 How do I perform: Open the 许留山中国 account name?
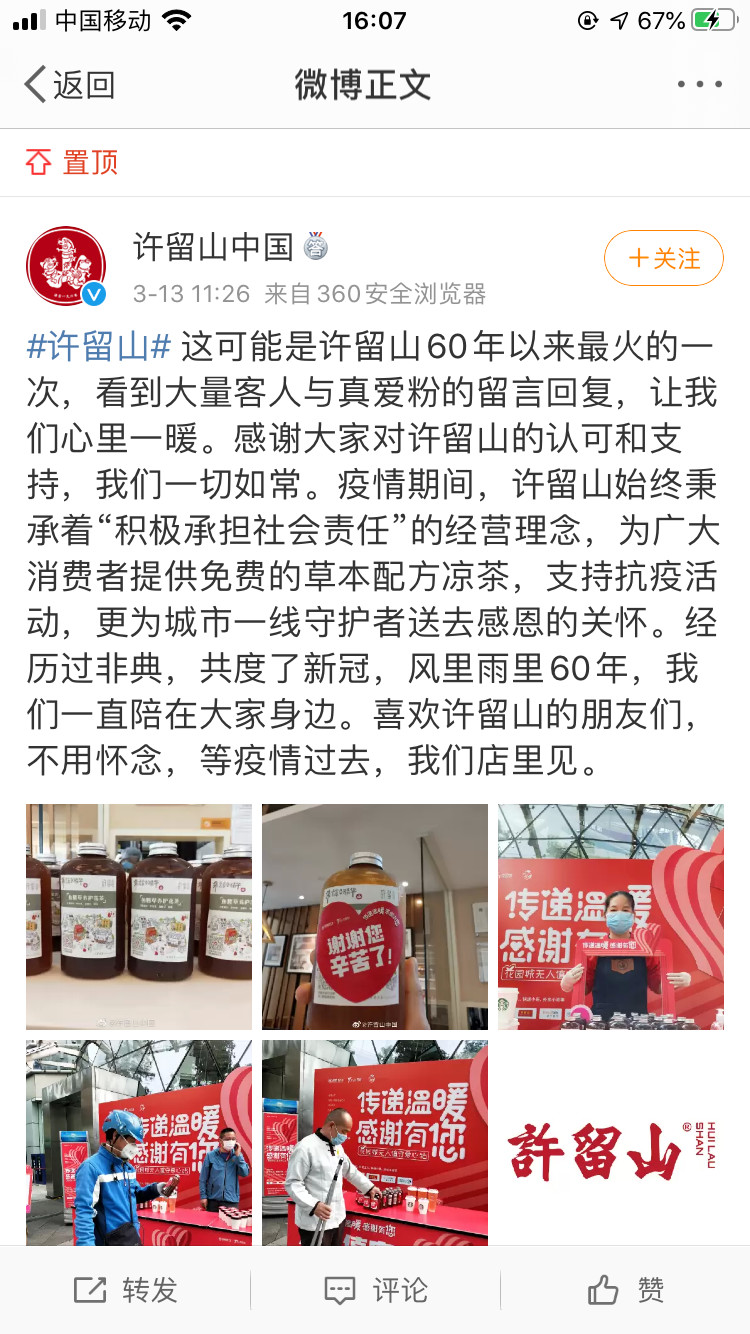click(x=213, y=246)
